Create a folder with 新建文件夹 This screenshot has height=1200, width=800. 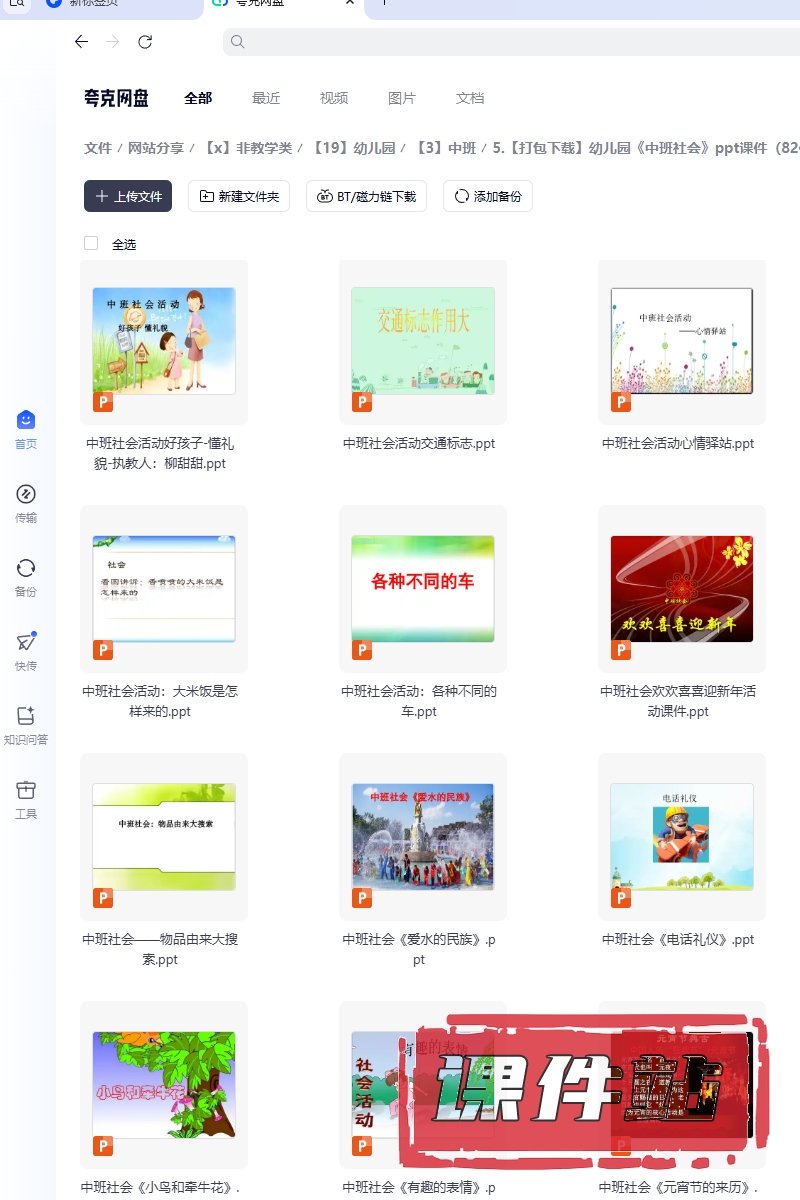click(x=240, y=196)
